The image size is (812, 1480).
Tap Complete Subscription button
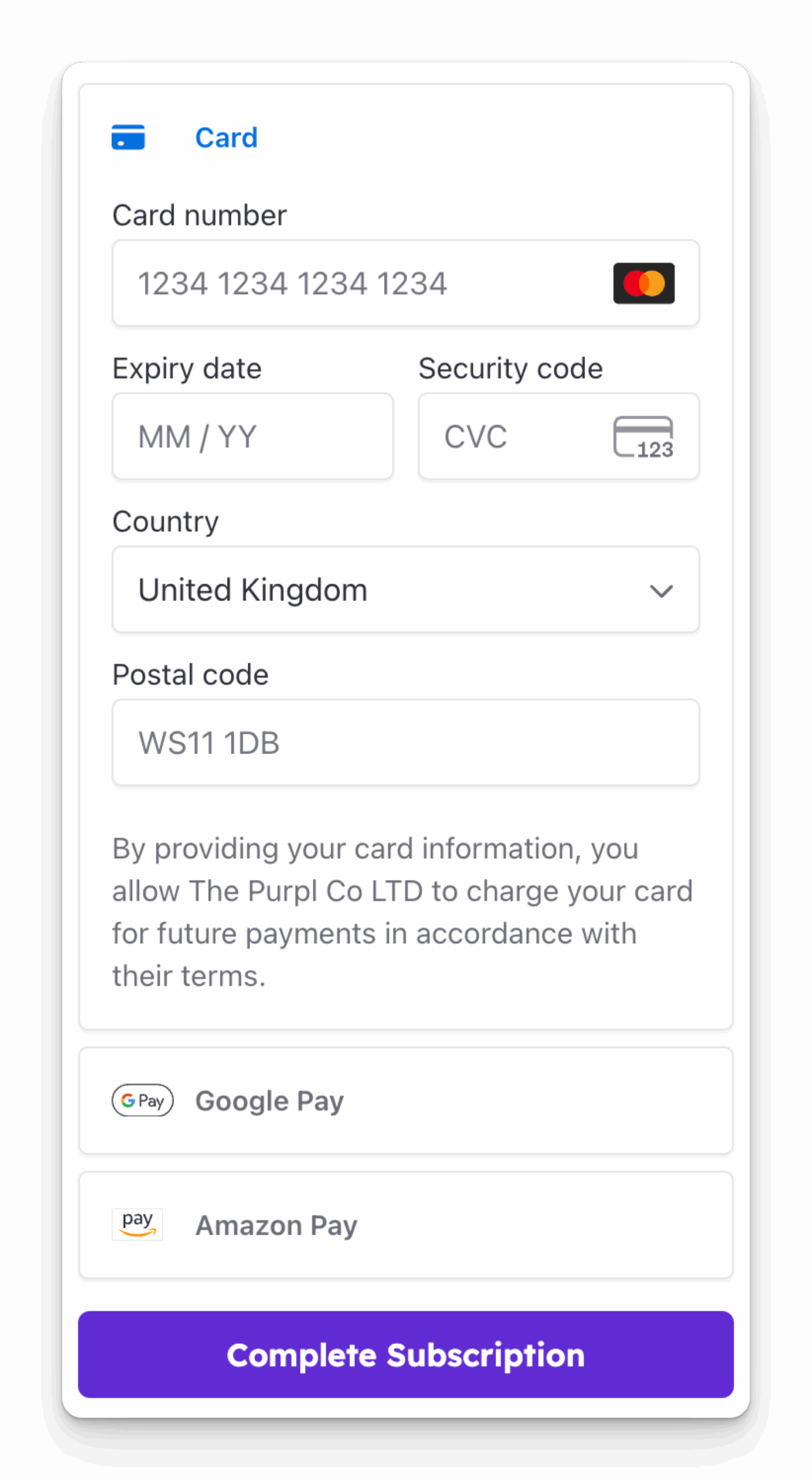[x=406, y=1355]
